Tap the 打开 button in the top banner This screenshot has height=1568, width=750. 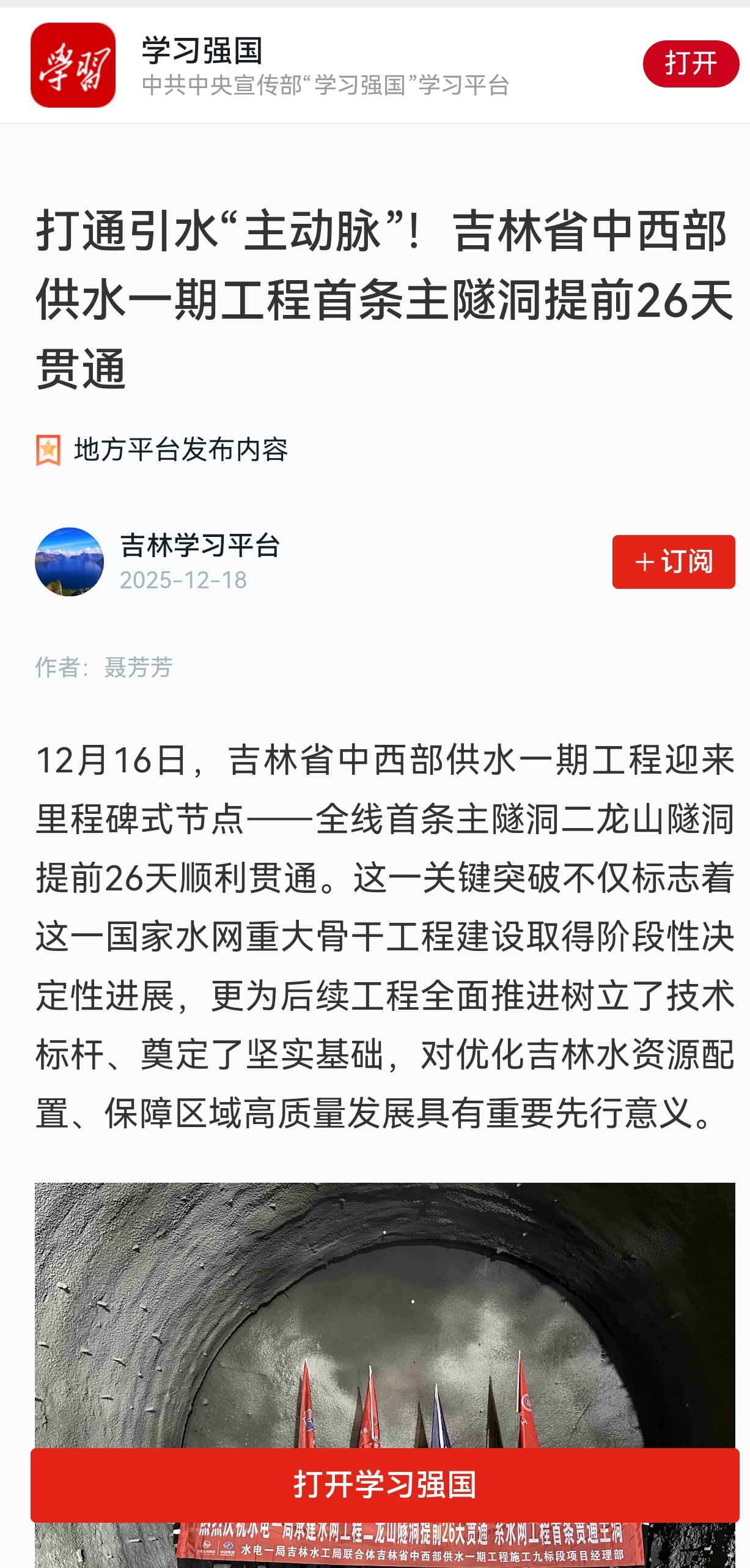pos(690,64)
